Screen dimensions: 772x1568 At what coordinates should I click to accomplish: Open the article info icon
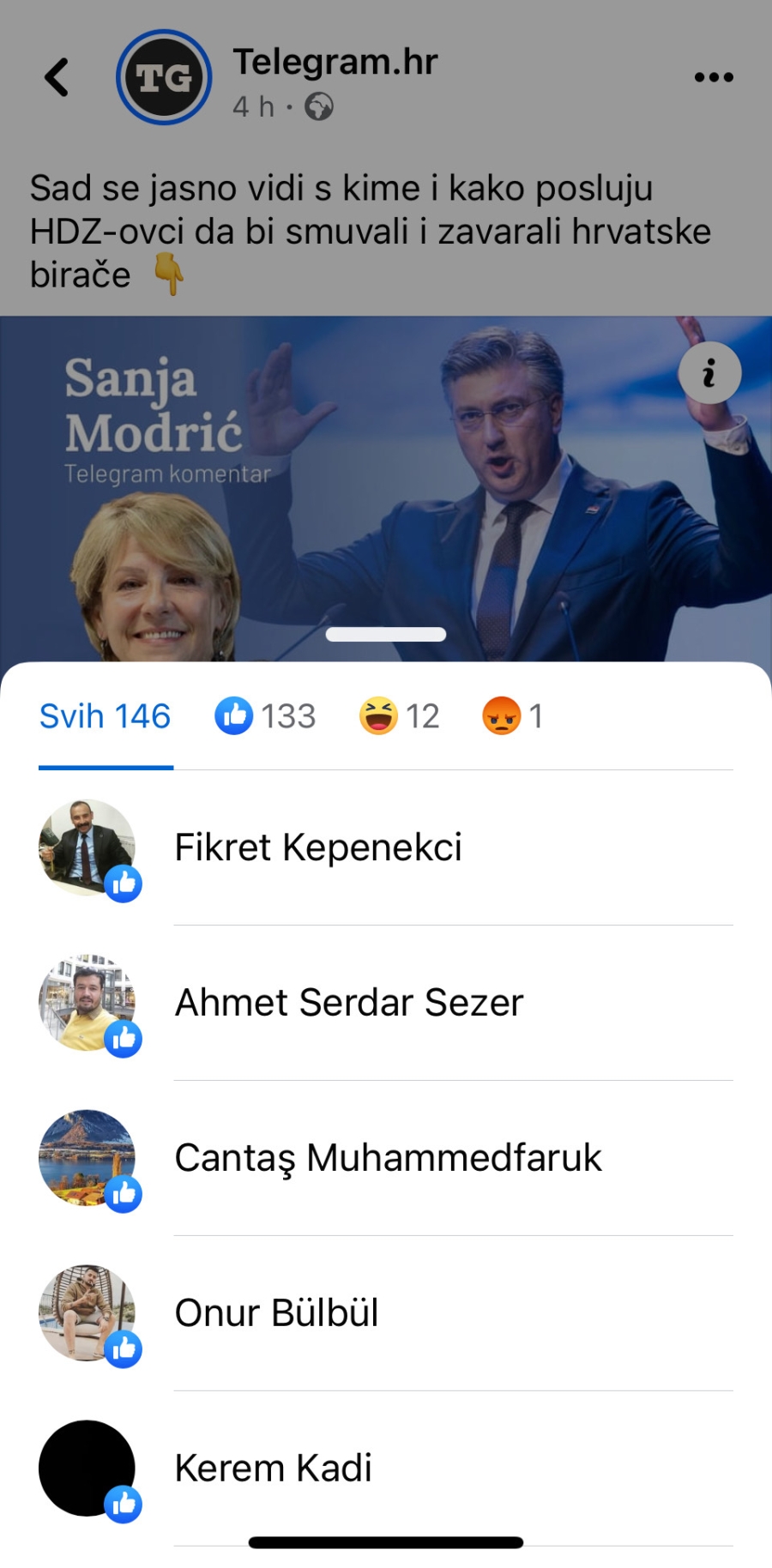click(x=709, y=373)
